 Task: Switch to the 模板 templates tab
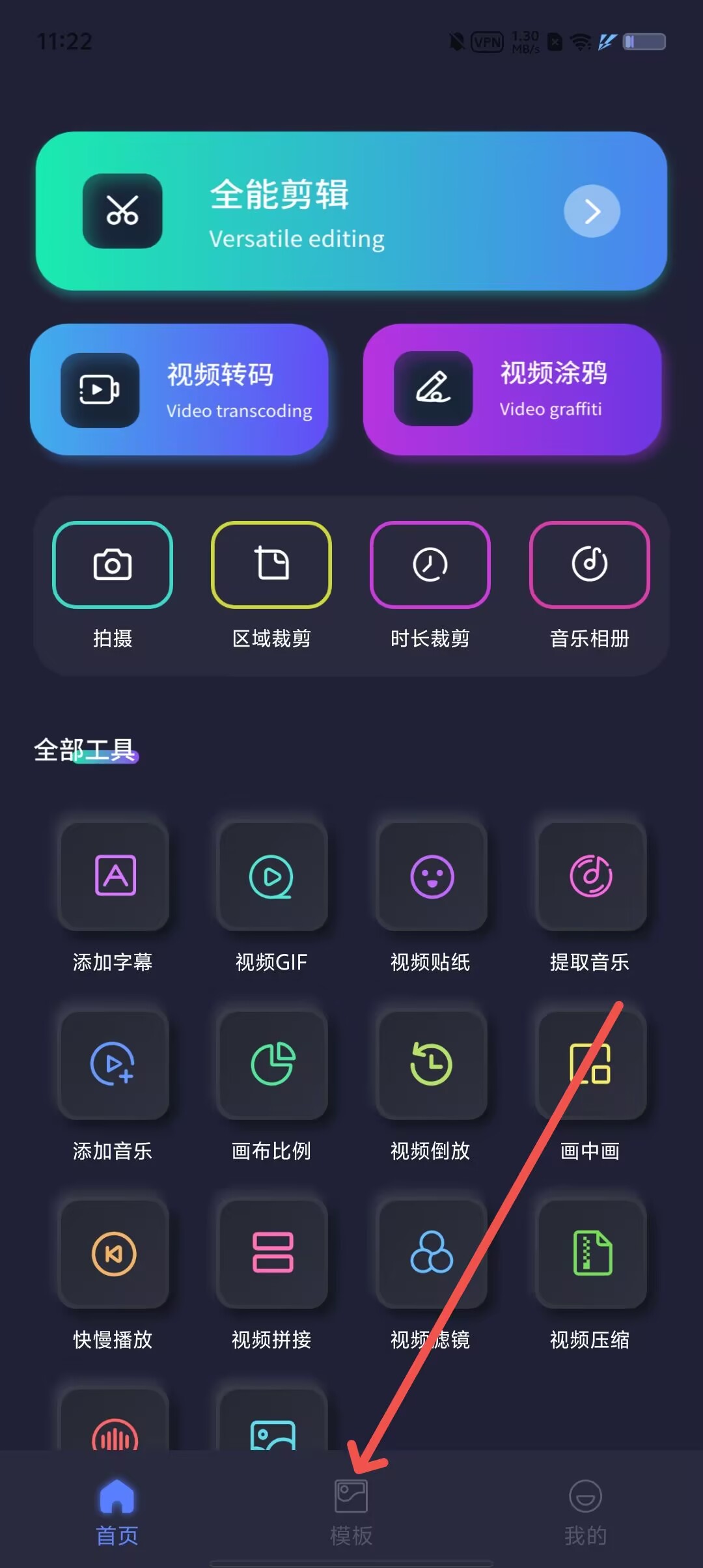tap(351, 1512)
